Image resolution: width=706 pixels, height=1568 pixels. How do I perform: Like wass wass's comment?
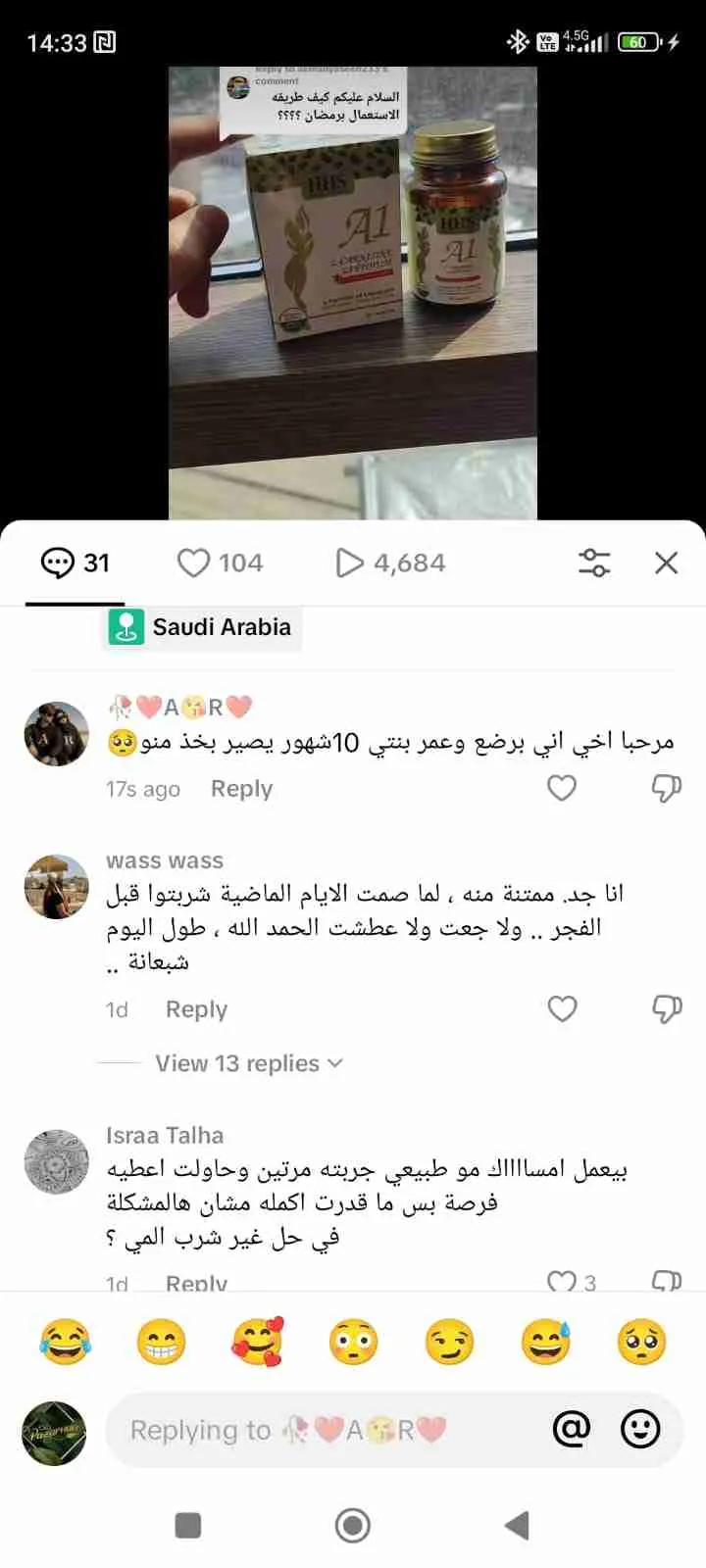pos(561,1008)
